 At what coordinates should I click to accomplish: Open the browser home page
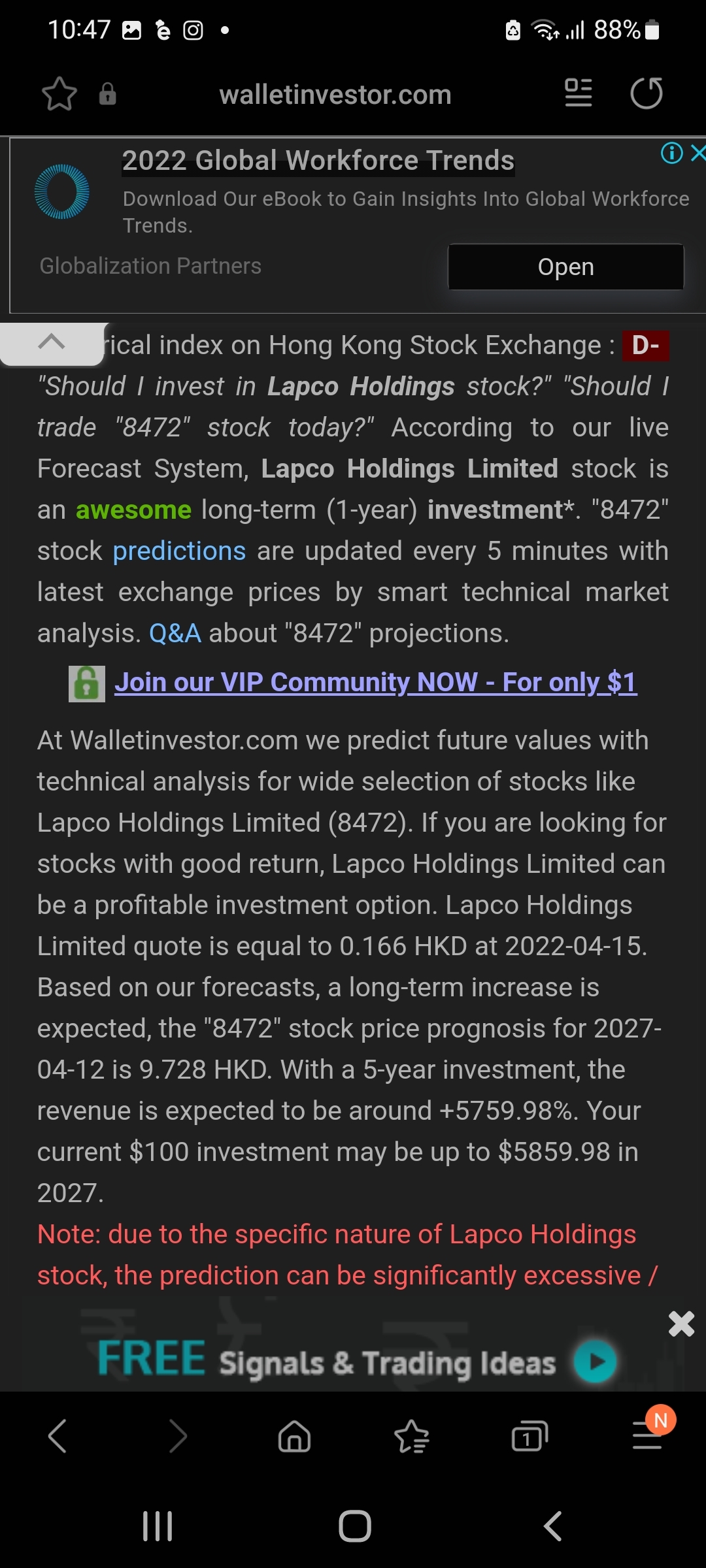(x=294, y=1436)
